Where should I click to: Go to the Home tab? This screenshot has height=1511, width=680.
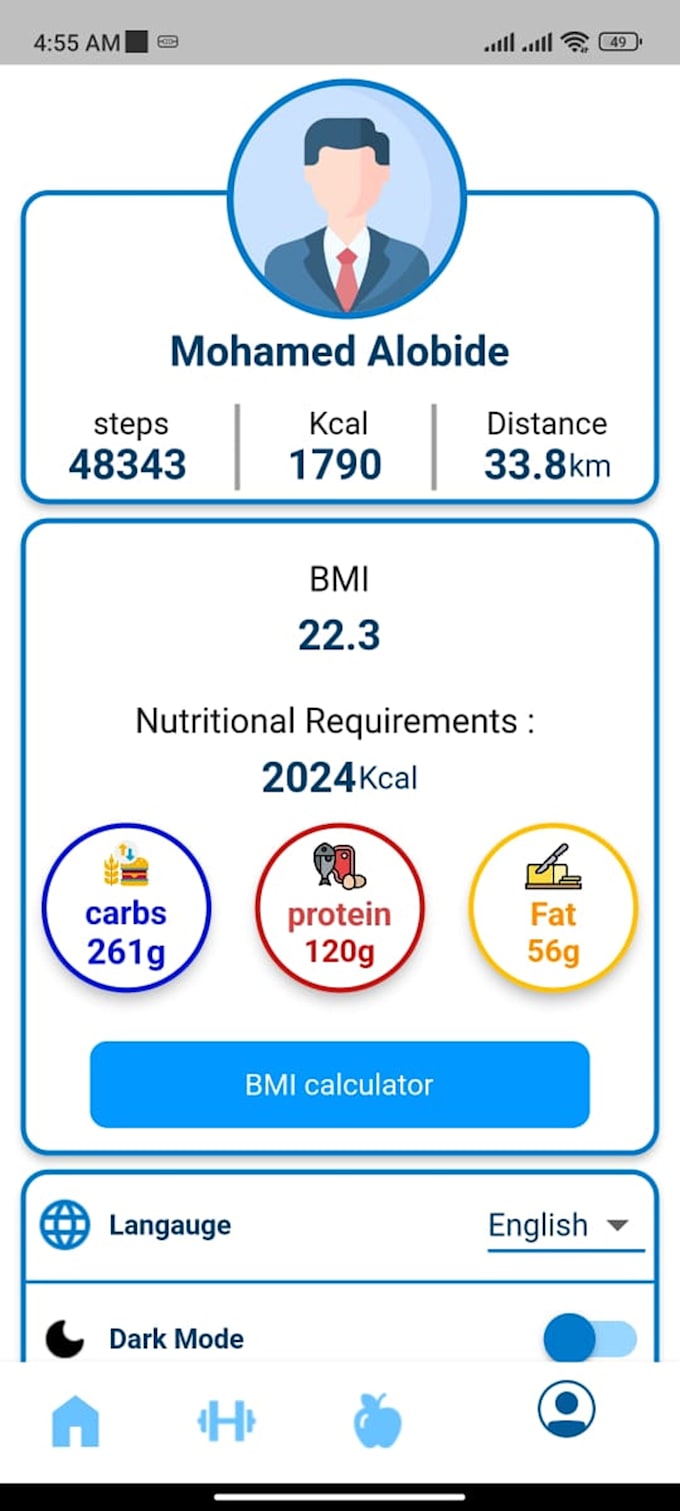pos(76,1421)
